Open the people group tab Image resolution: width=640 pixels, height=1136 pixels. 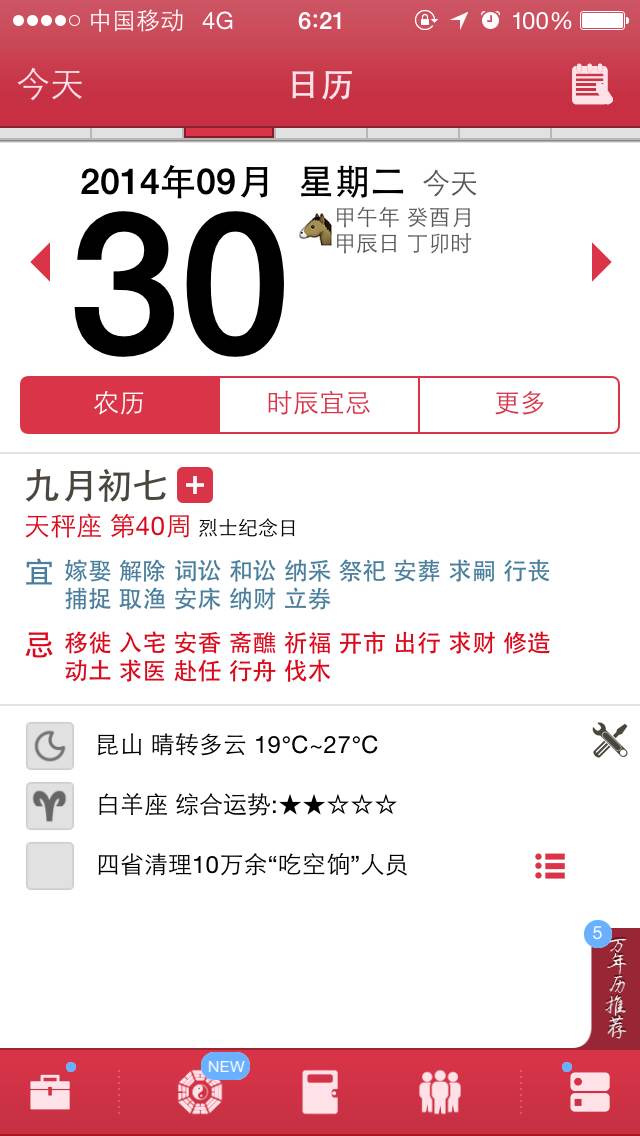tap(440, 1093)
